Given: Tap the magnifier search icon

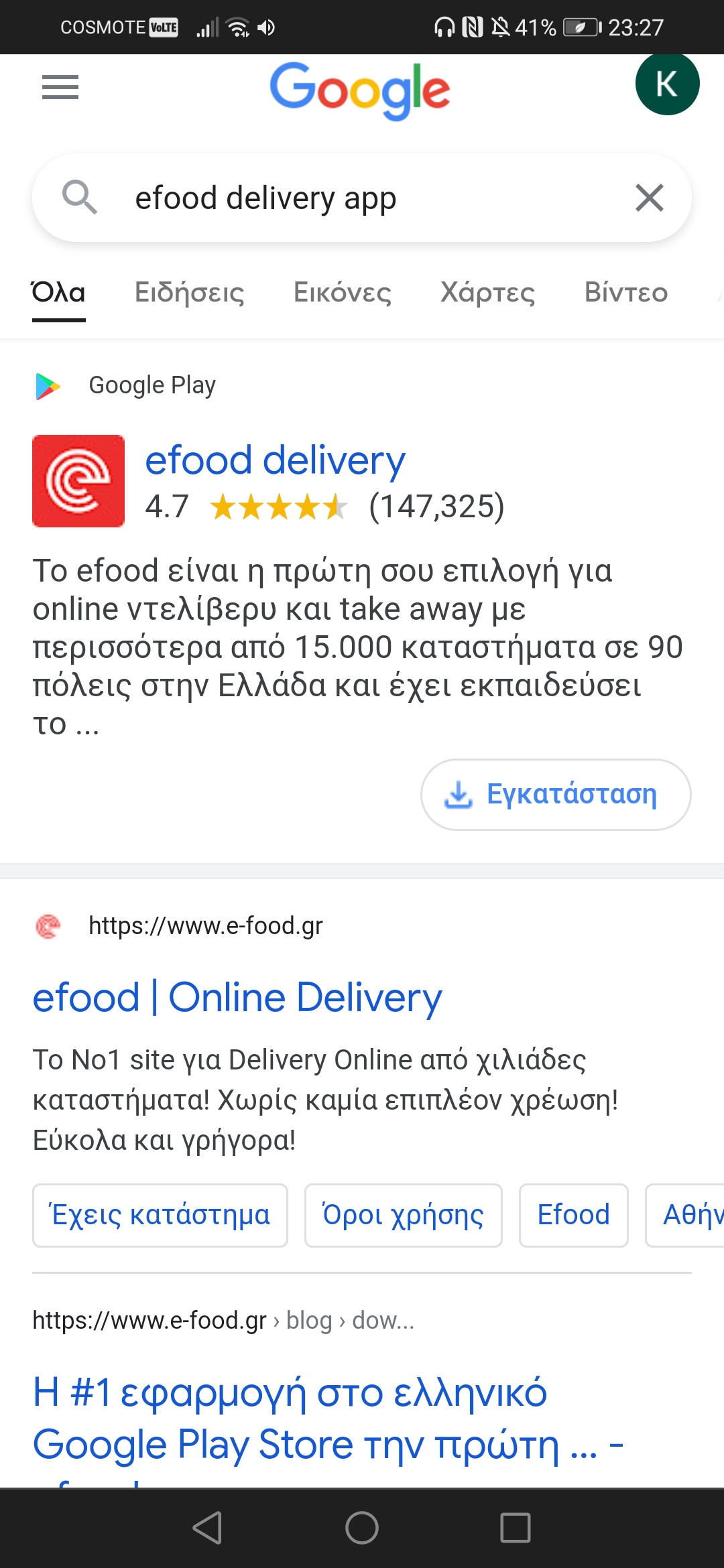Looking at the screenshot, I should point(79,198).
